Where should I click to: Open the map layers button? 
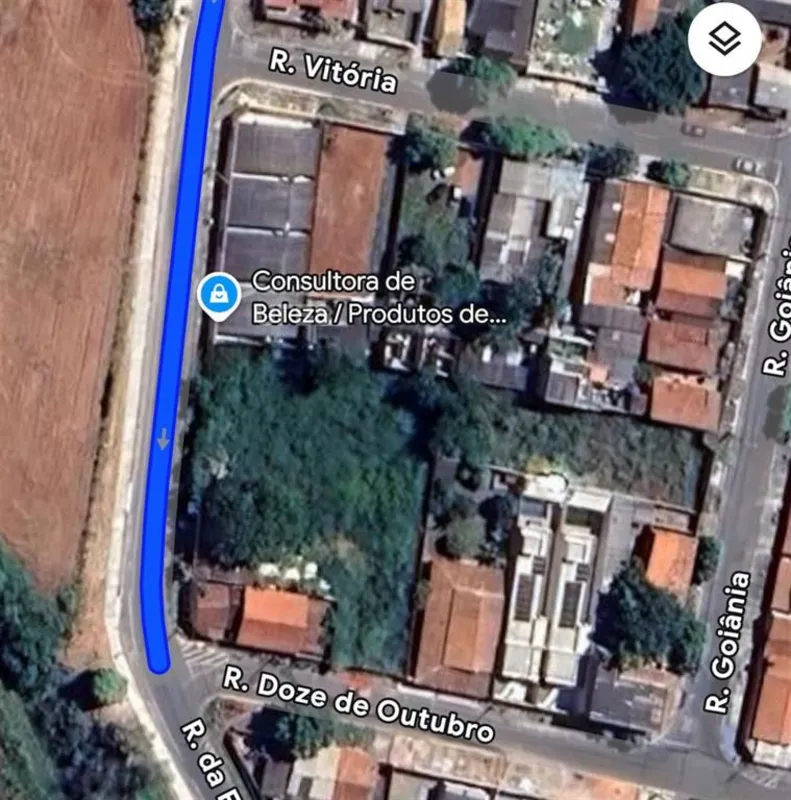pos(724,40)
